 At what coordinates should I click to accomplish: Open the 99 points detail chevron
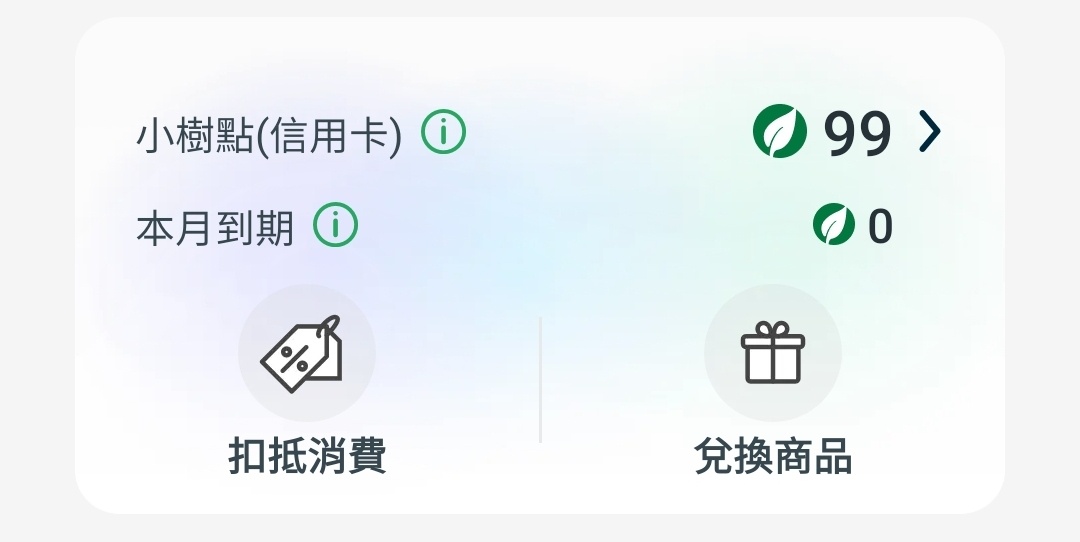pyautogui.click(x=929, y=132)
